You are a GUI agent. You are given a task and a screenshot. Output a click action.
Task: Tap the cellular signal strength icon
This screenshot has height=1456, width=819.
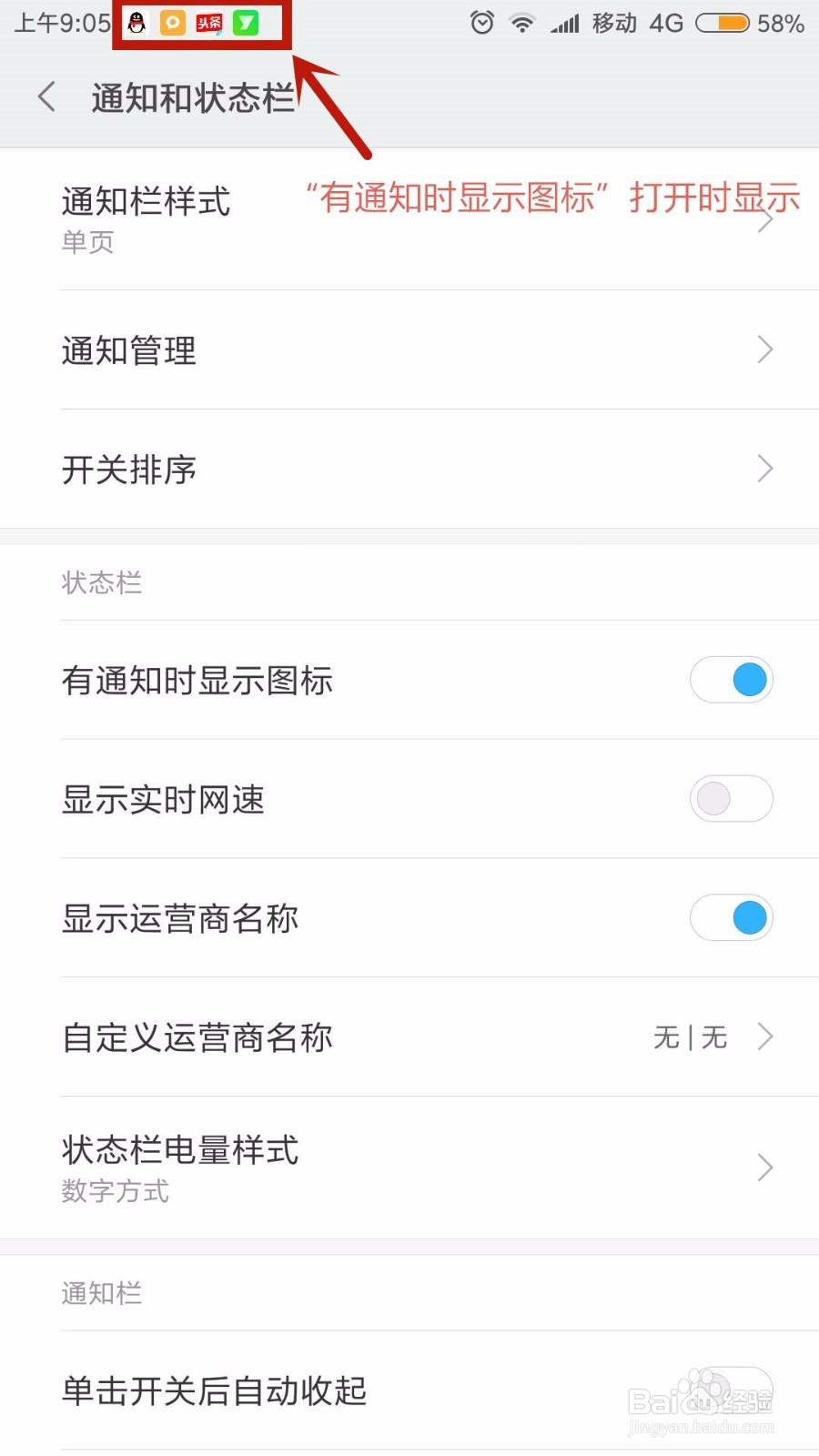point(564,23)
